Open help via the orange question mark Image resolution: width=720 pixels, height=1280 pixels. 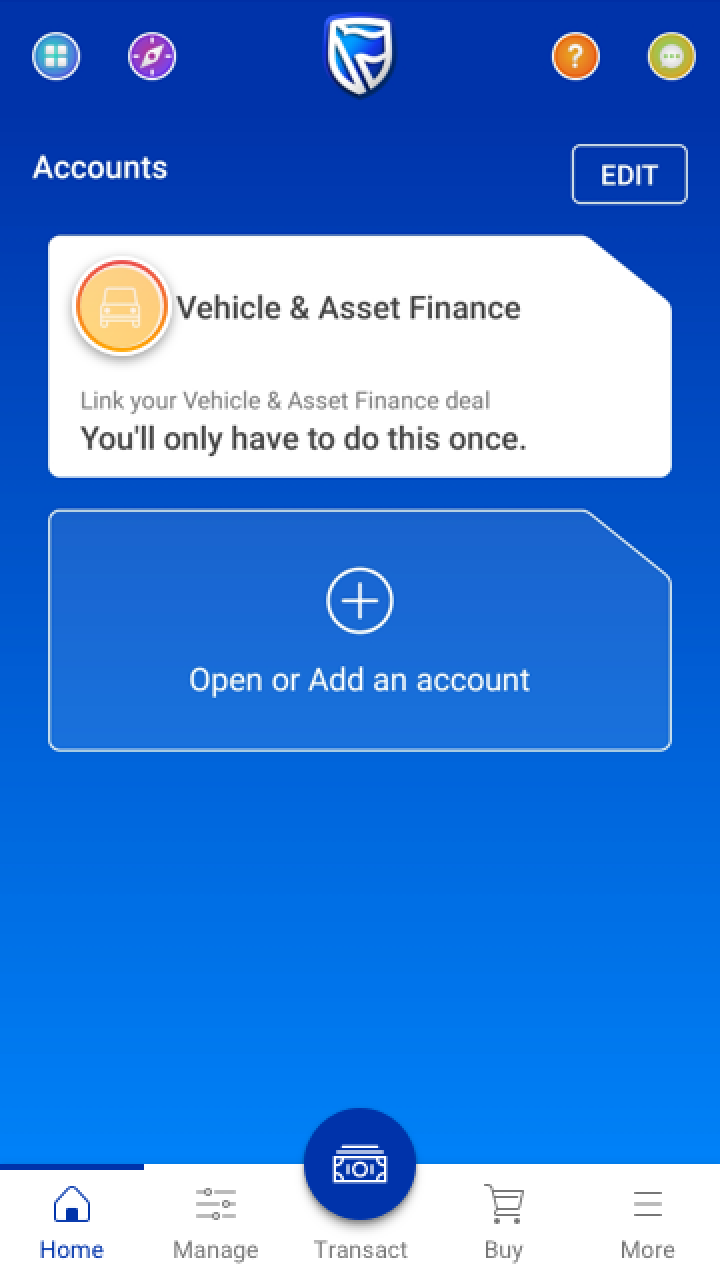575,56
